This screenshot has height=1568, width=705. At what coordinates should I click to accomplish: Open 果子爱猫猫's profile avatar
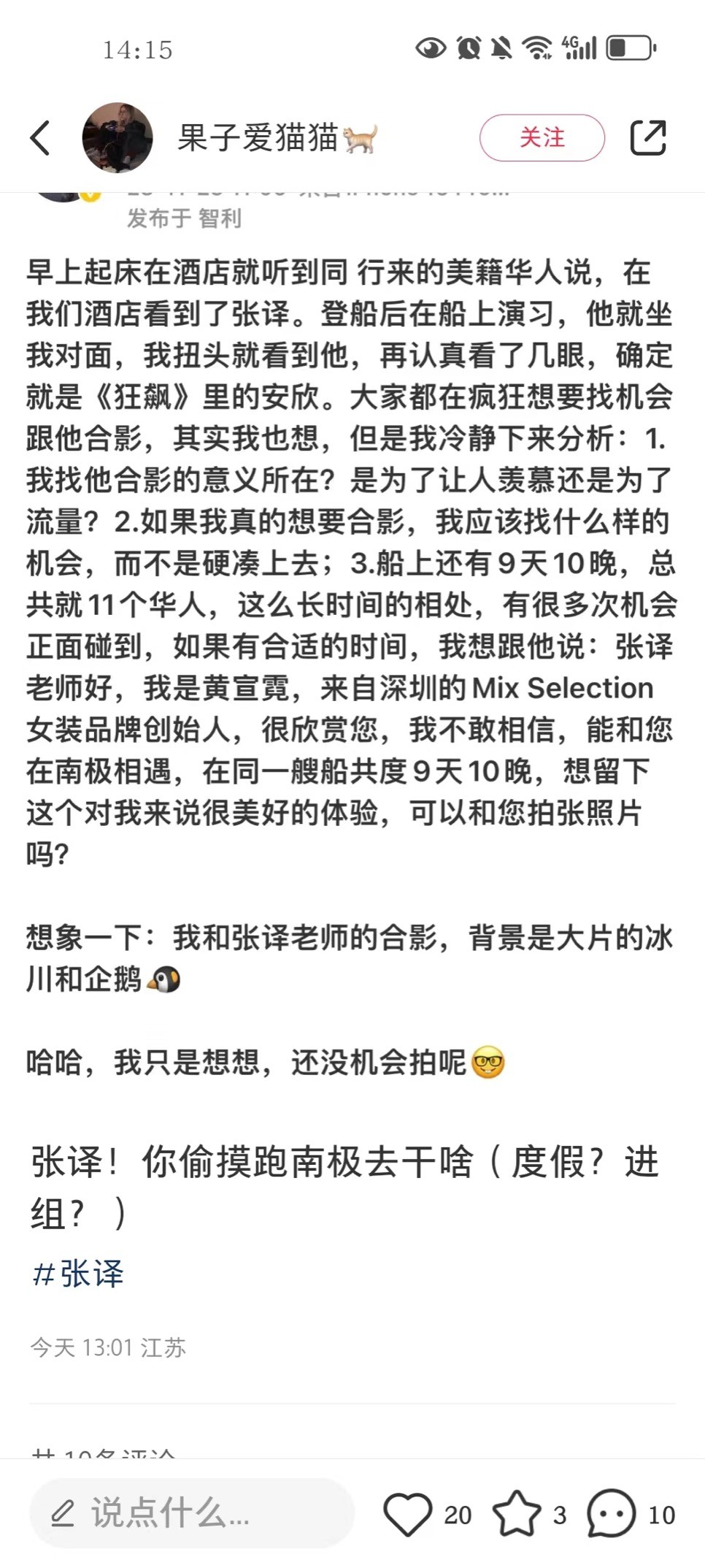pyautogui.click(x=117, y=137)
